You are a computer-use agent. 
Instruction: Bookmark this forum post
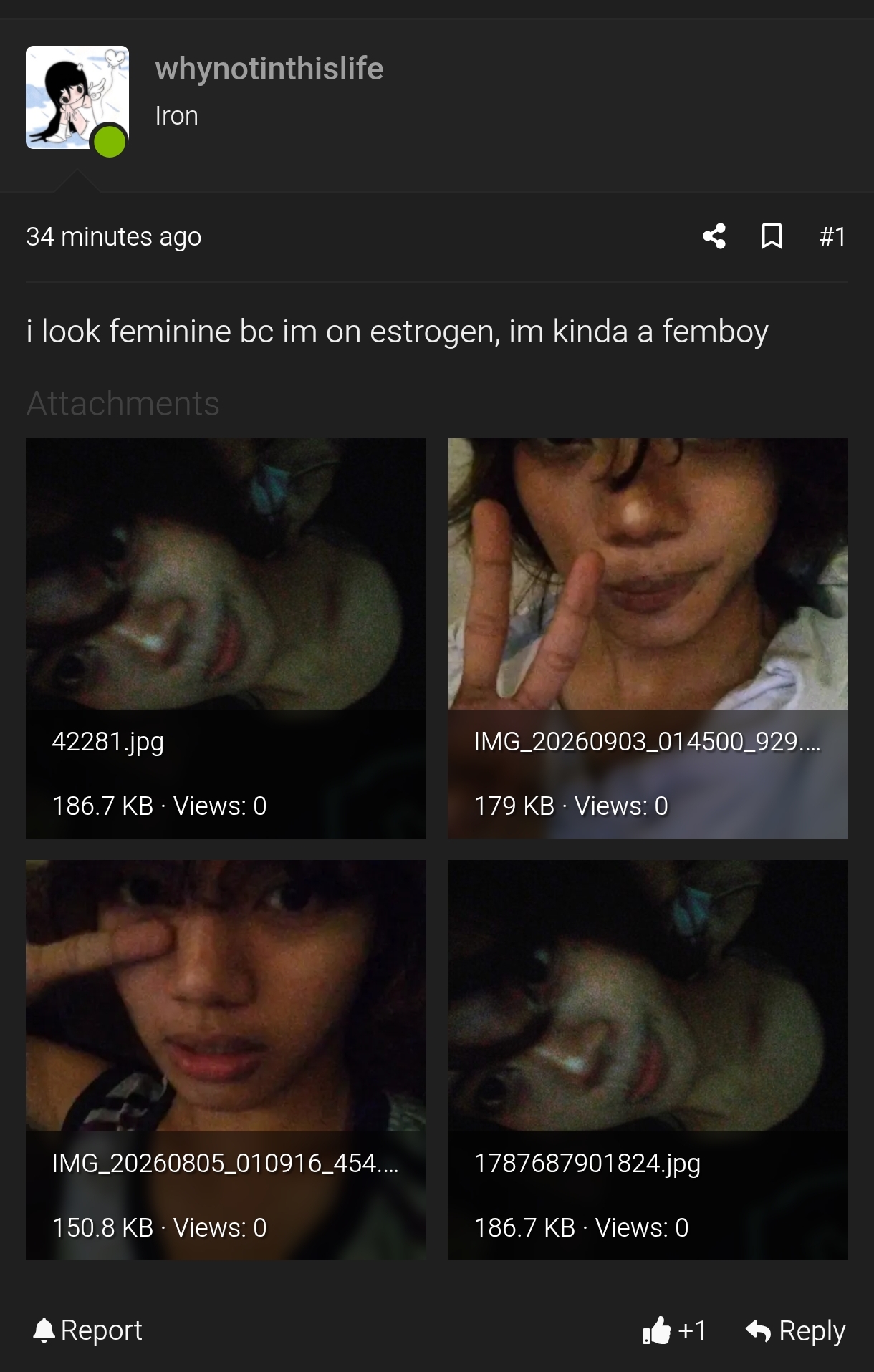[772, 236]
